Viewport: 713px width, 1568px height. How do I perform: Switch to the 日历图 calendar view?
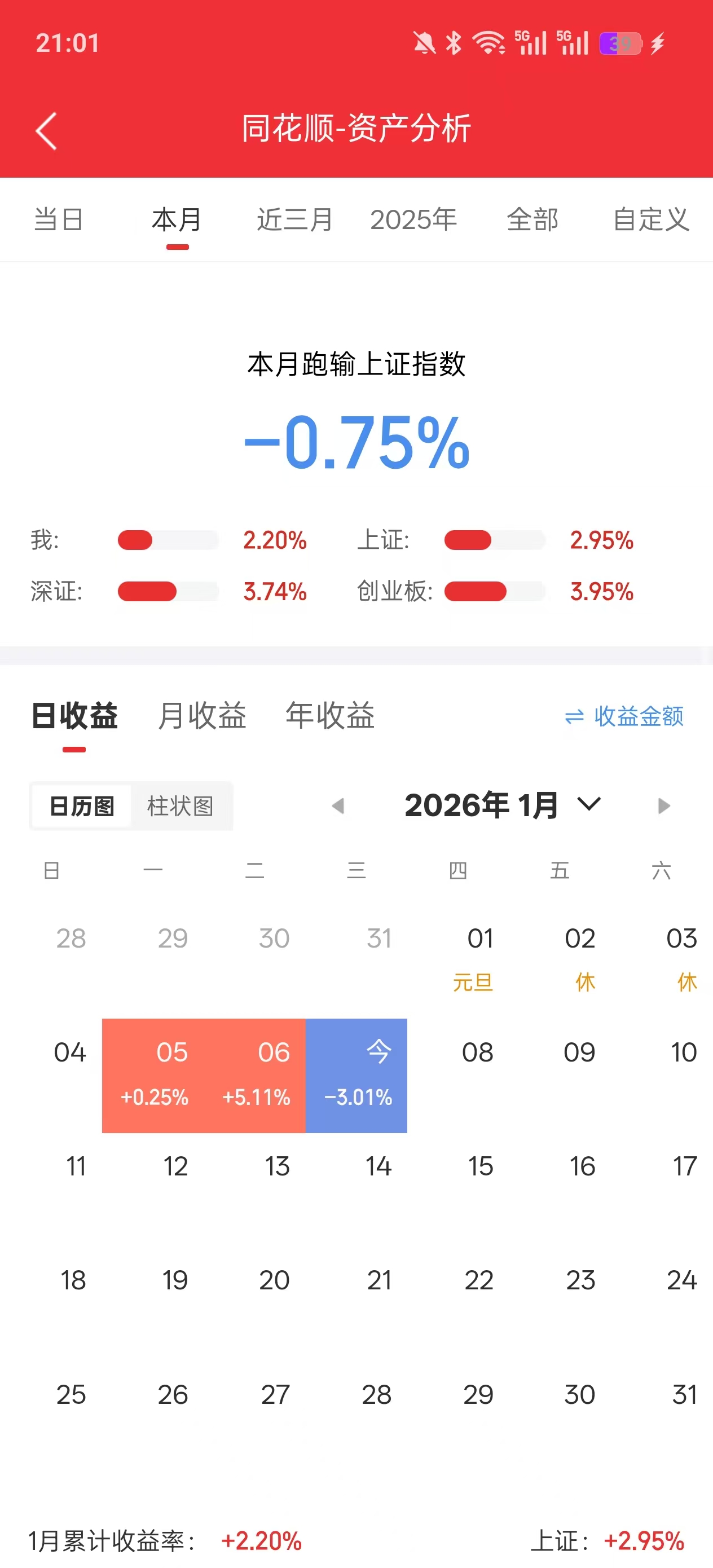click(x=81, y=806)
